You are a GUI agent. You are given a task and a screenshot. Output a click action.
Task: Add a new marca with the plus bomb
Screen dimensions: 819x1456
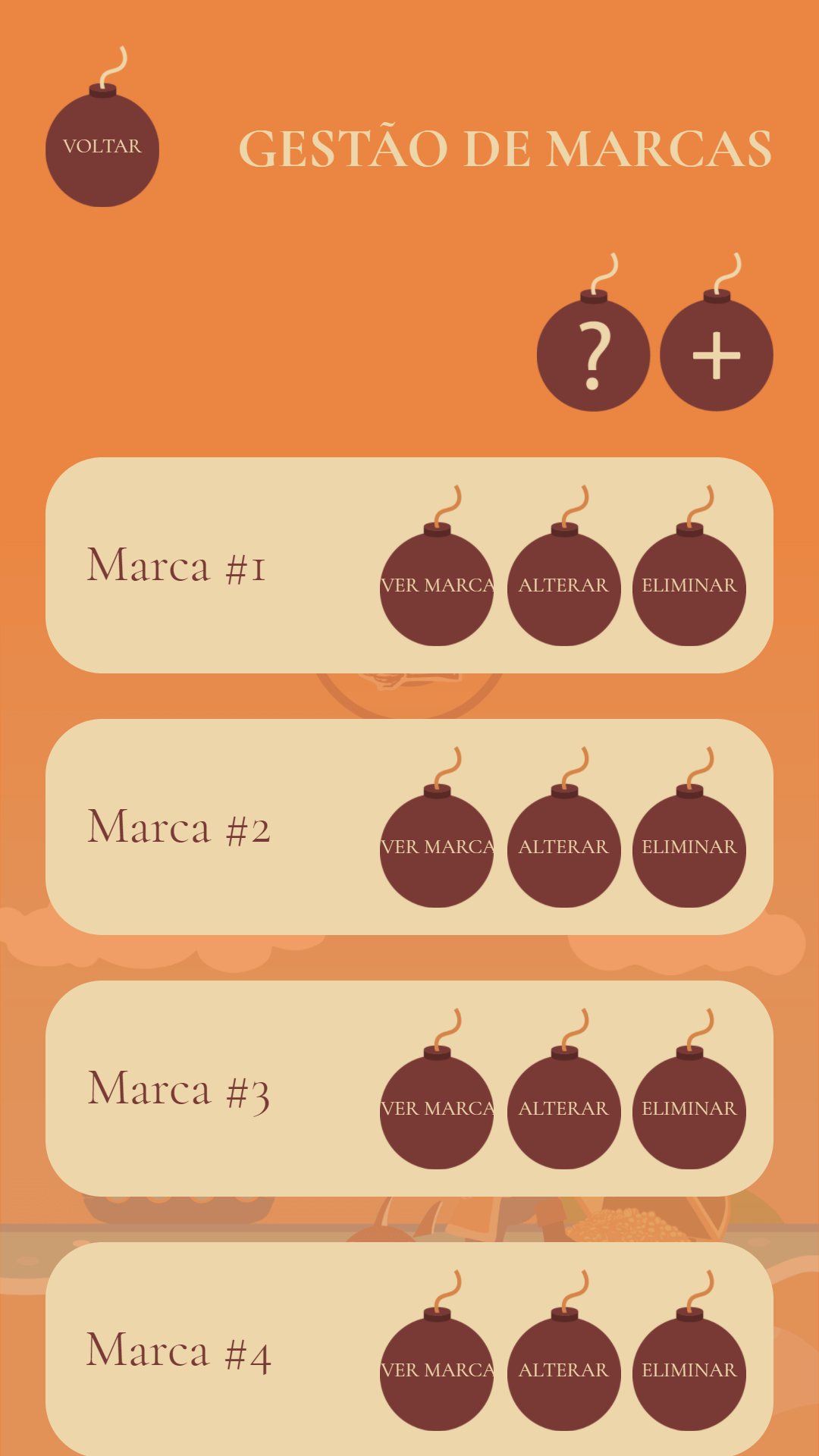click(716, 355)
